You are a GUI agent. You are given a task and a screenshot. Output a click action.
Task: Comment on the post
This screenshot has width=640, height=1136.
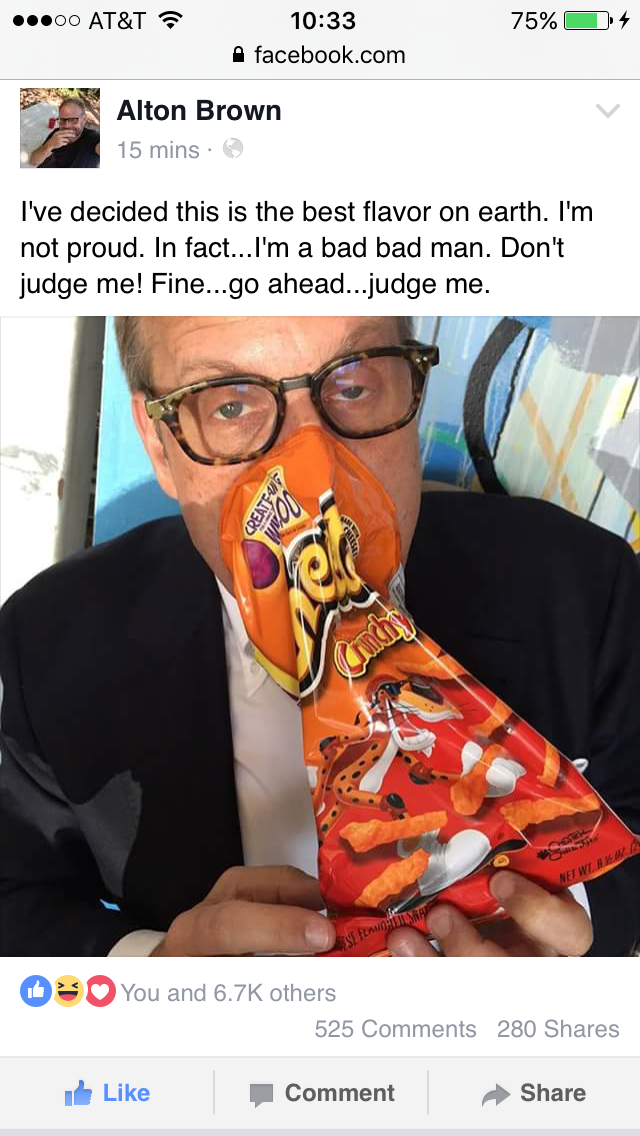(x=321, y=1093)
